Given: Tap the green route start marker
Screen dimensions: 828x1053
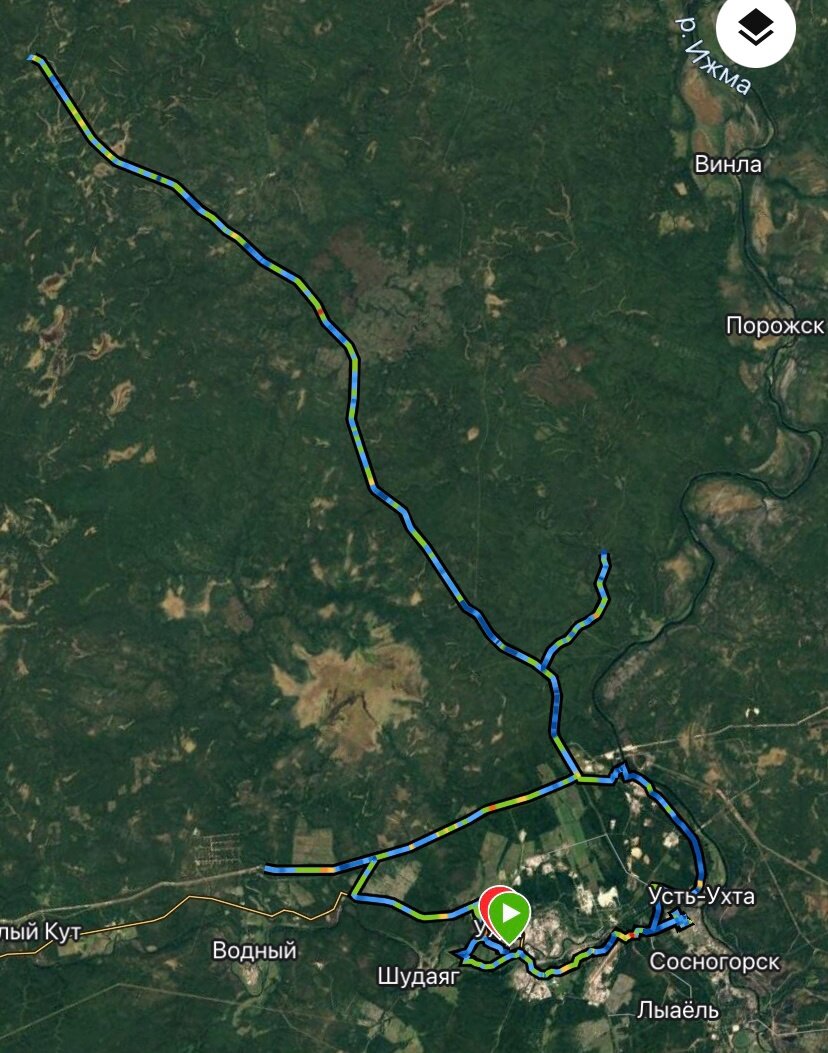Looking at the screenshot, I should click(511, 914).
